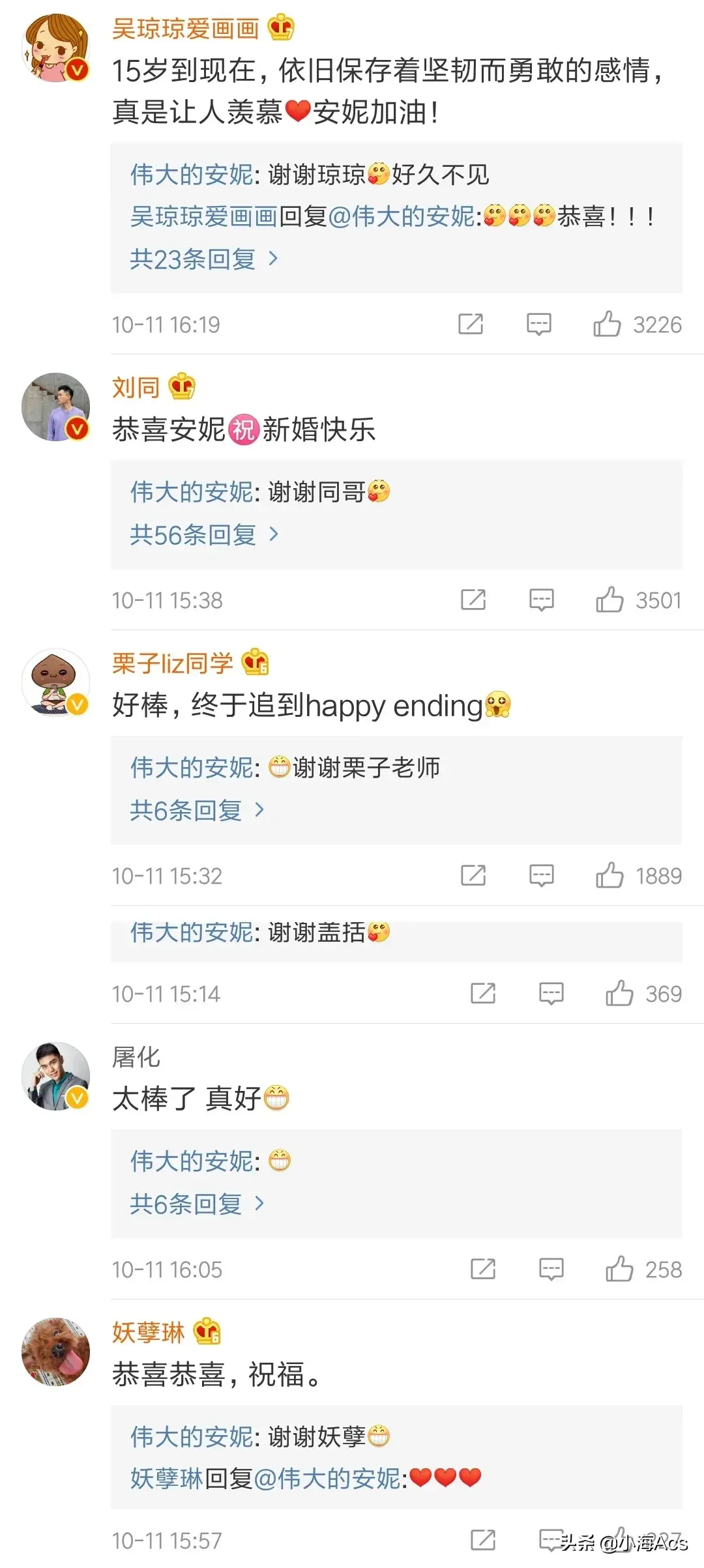Image resolution: width=704 pixels, height=1568 pixels.
Task: Open 刘同's username link
Action: click(x=136, y=388)
